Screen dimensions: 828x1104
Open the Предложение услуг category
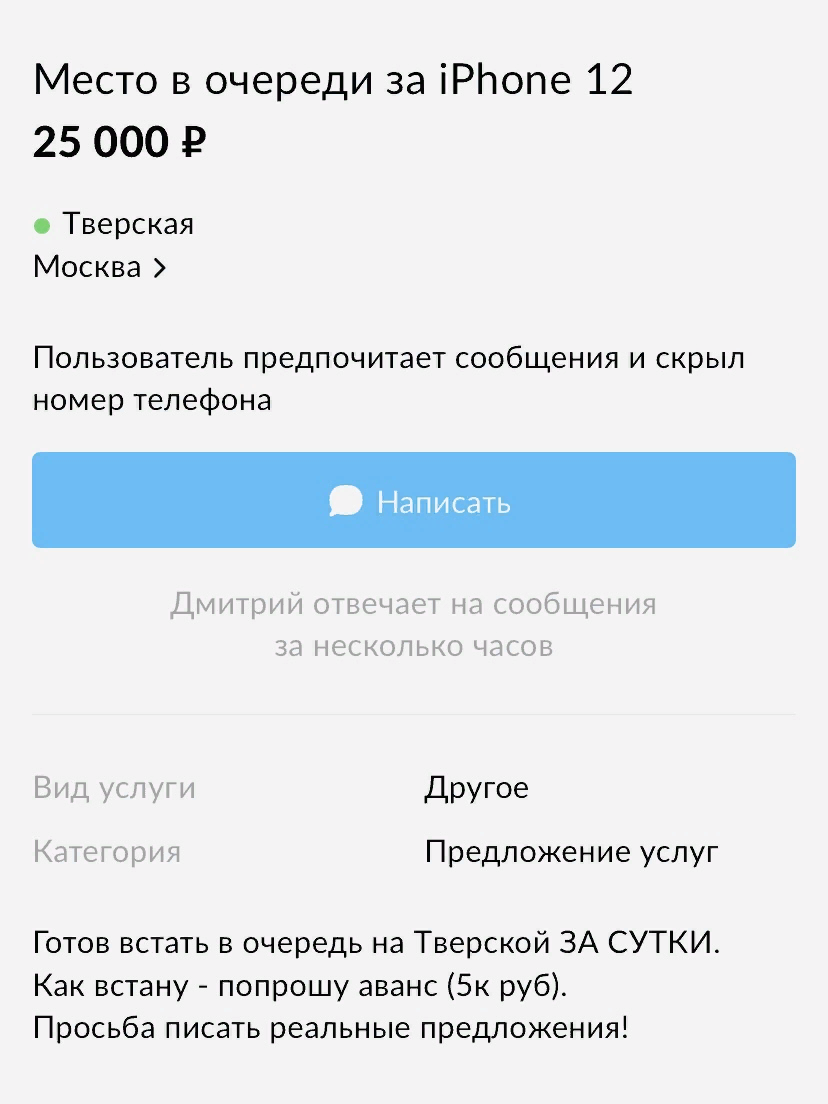coord(571,852)
